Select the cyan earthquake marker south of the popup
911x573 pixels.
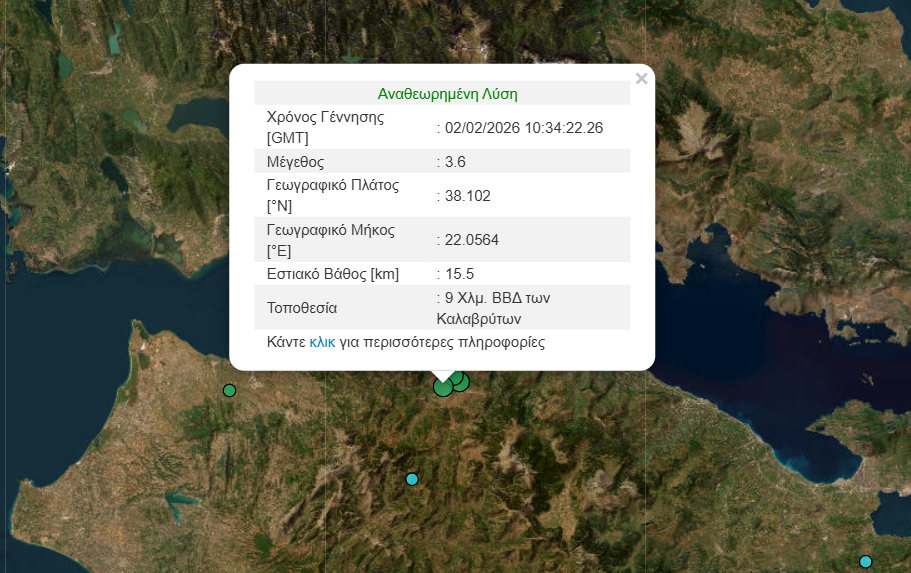click(x=412, y=479)
